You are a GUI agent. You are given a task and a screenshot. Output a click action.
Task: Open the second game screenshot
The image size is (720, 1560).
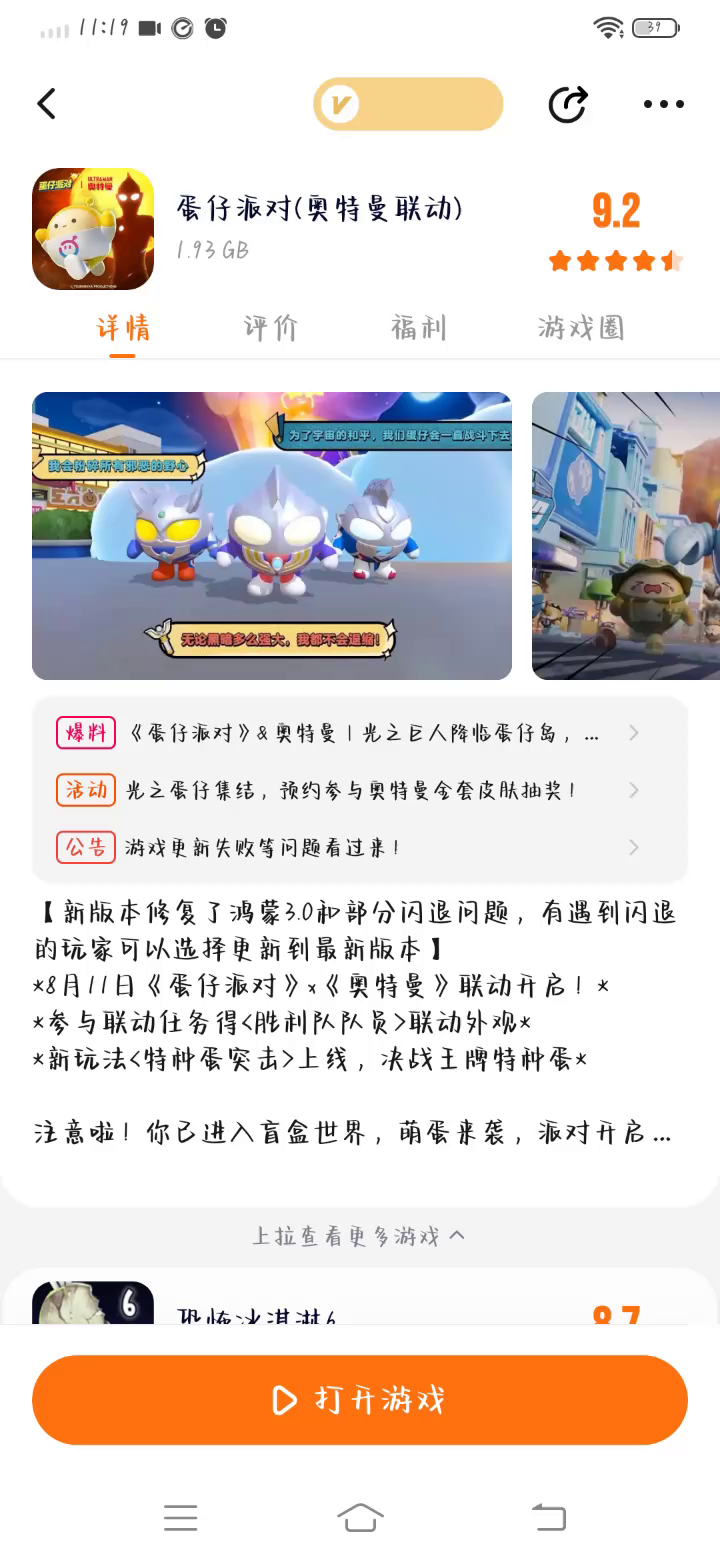(x=626, y=536)
